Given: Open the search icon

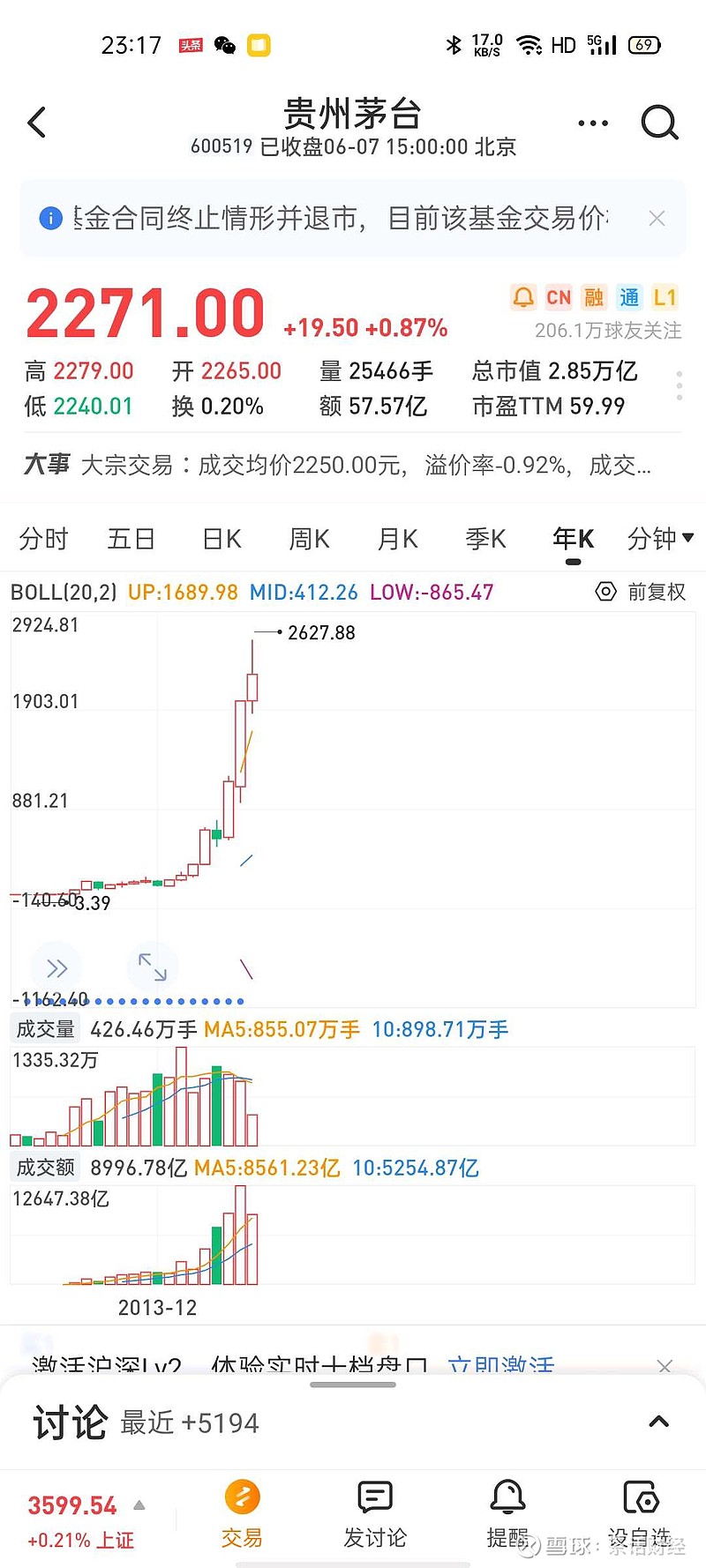Looking at the screenshot, I should pyautogui.click(x=659, y=123).
